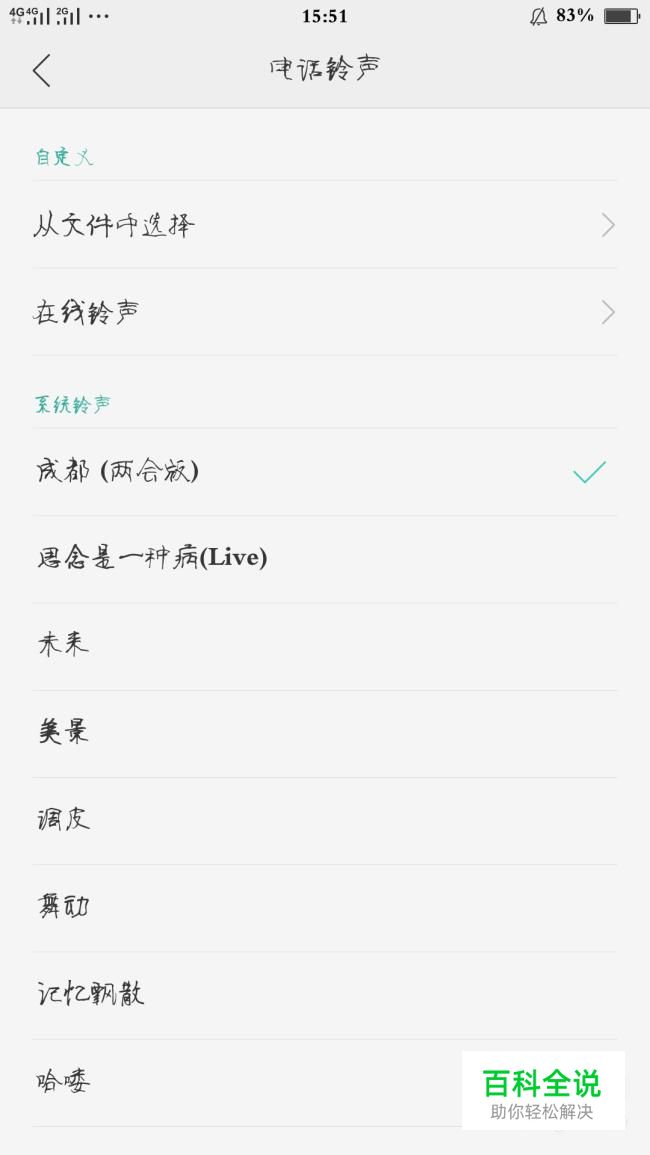Screen dimensions: 650x1155
Task: Select the 未来 ringtone
Action: (325, 647)
